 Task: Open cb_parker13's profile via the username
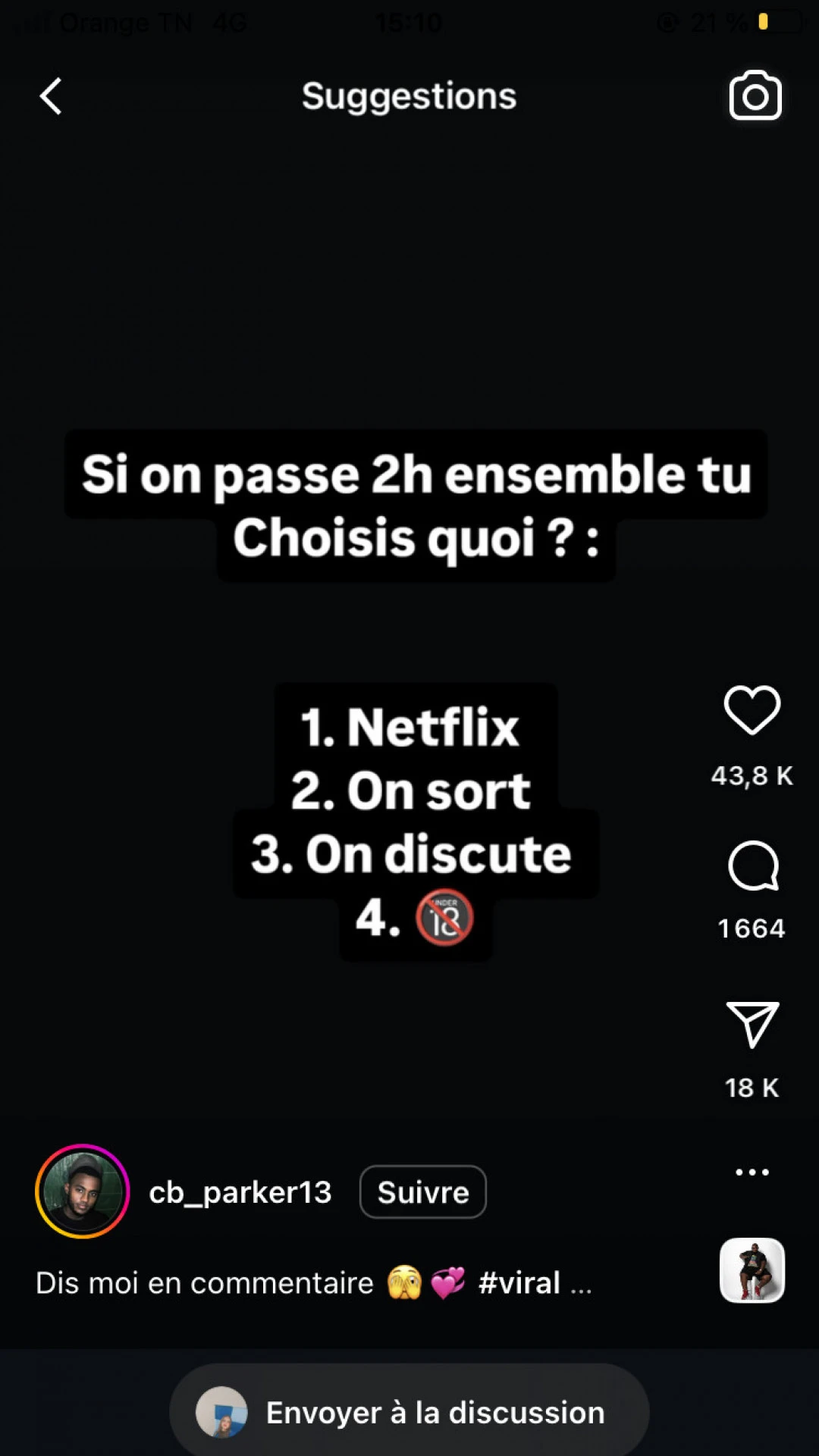pyautogui.click(x=240, y=1191)
